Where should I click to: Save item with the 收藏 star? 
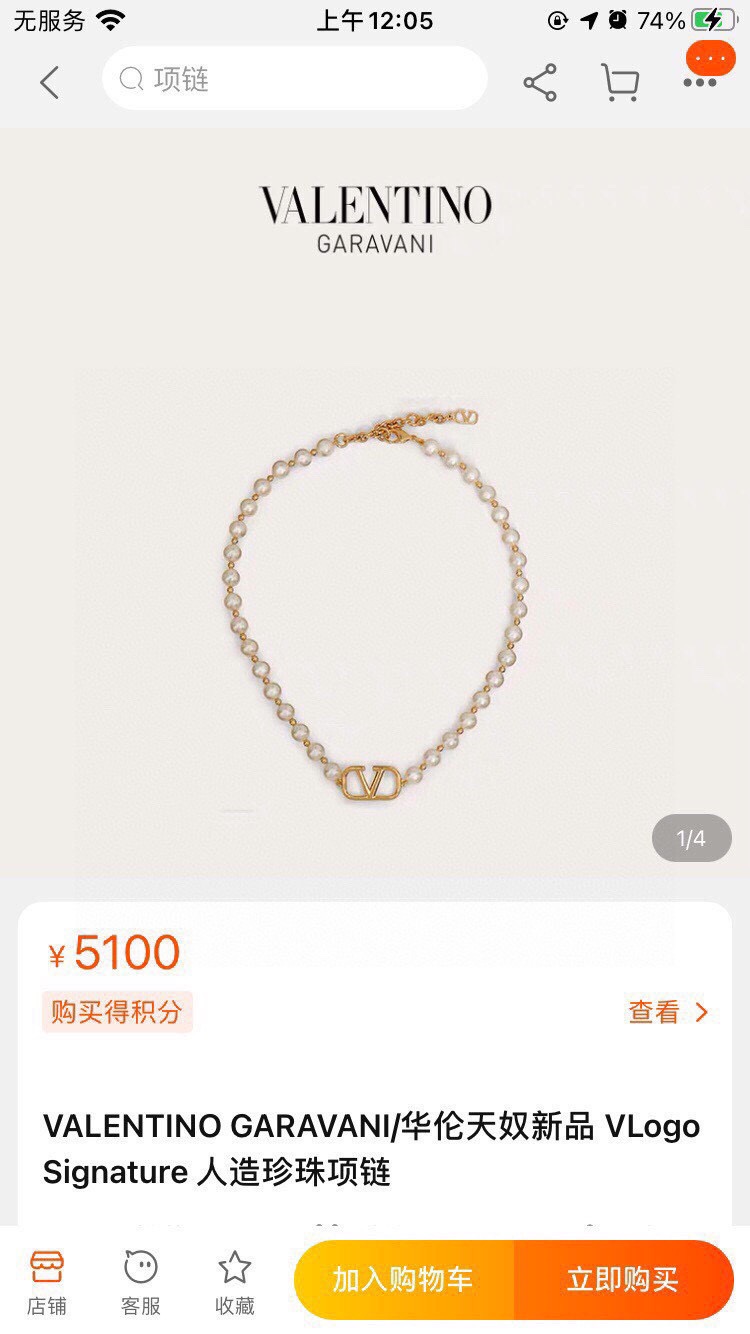pyautogui.click(x=235, y=1281)
